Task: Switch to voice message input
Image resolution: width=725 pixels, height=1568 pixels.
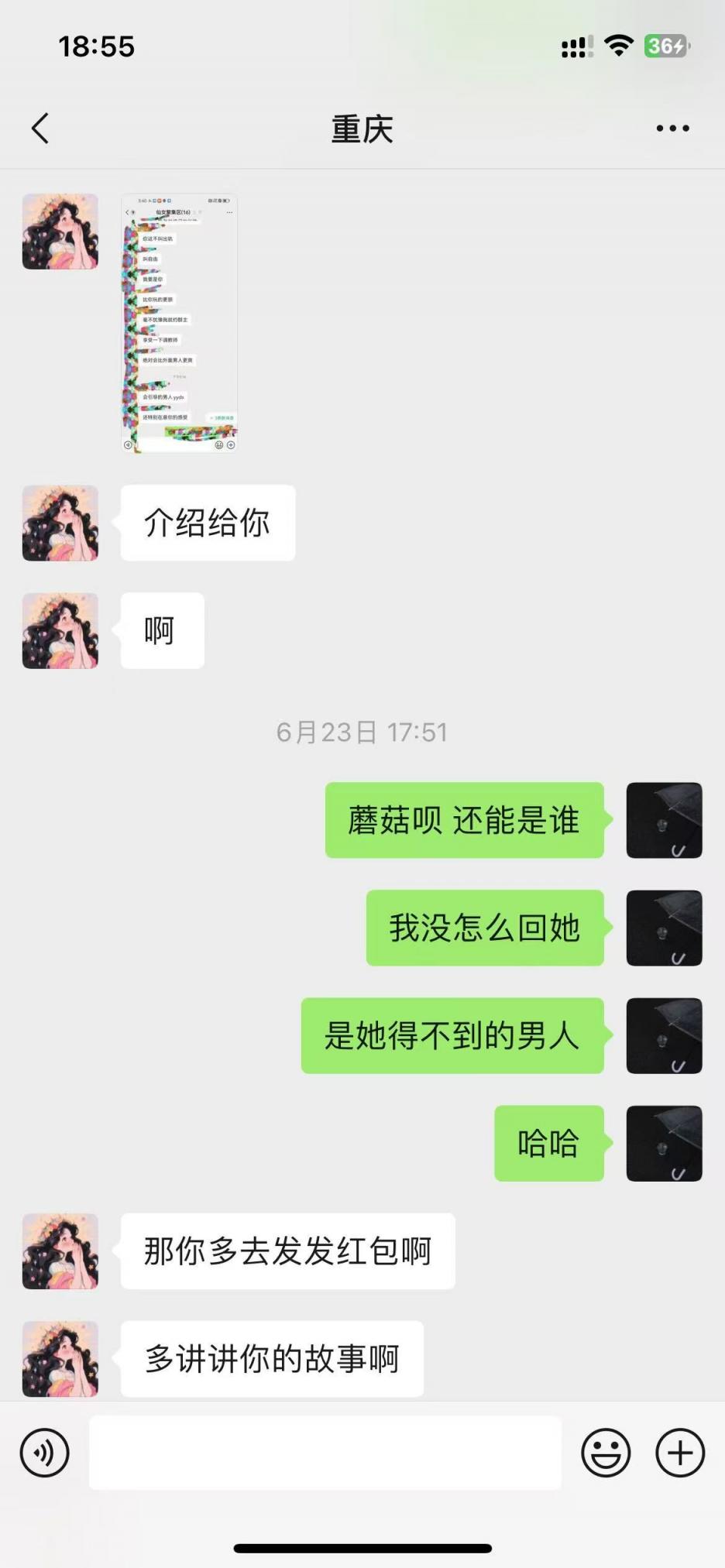Action: [44, 1453]
